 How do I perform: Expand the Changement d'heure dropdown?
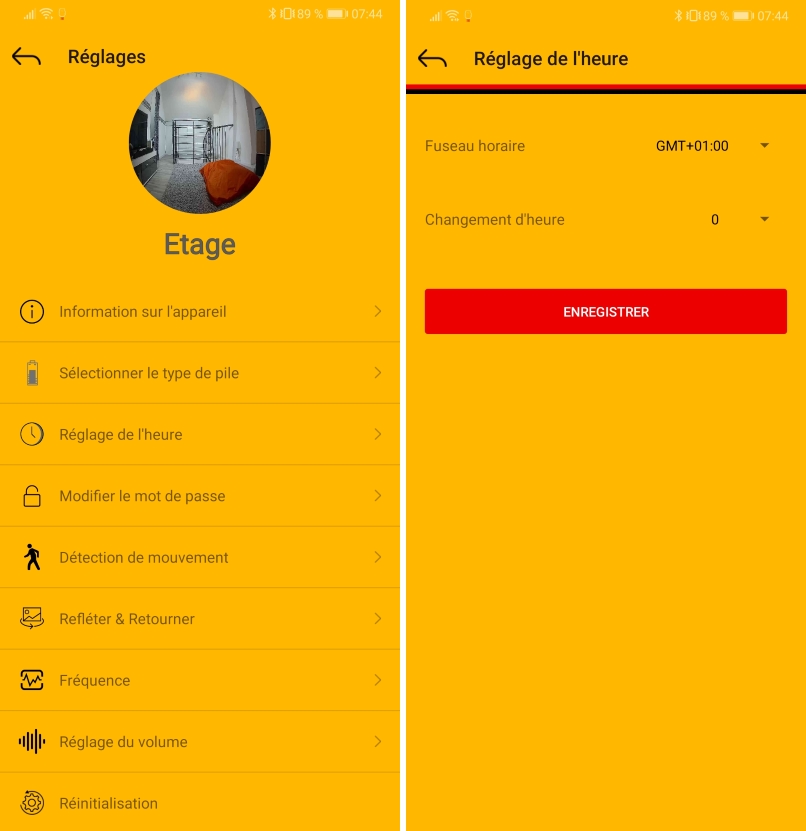(738, 220)
